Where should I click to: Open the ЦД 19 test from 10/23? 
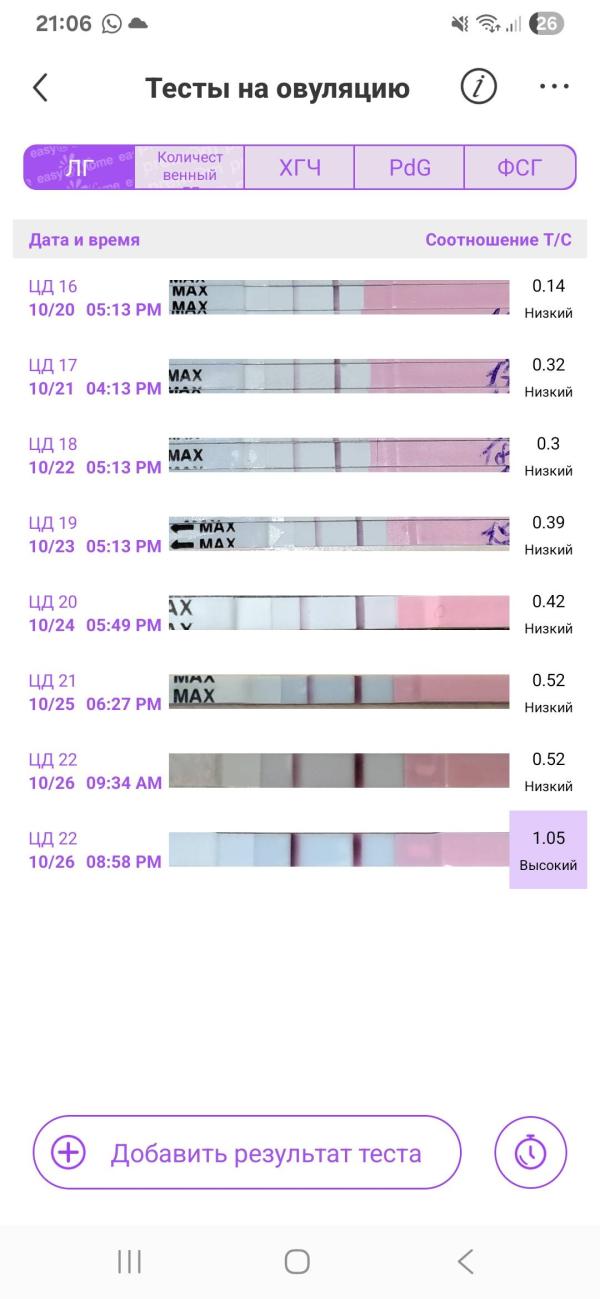[300, 535]
